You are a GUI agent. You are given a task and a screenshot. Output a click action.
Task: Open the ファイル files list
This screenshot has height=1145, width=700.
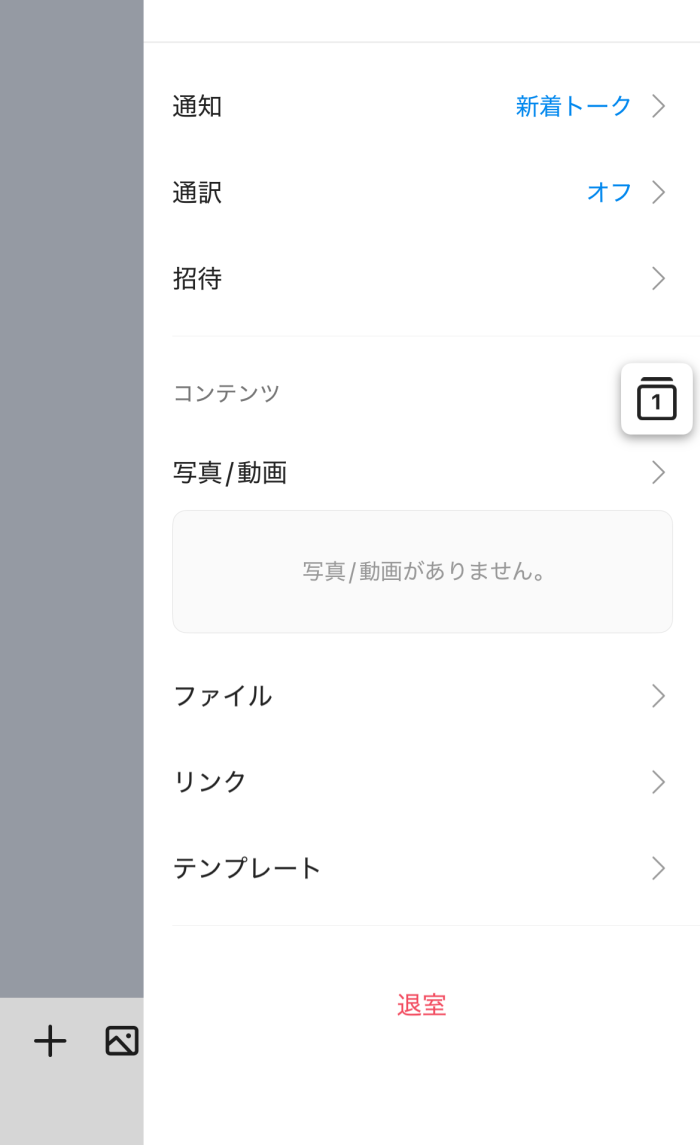coord(420,696)
